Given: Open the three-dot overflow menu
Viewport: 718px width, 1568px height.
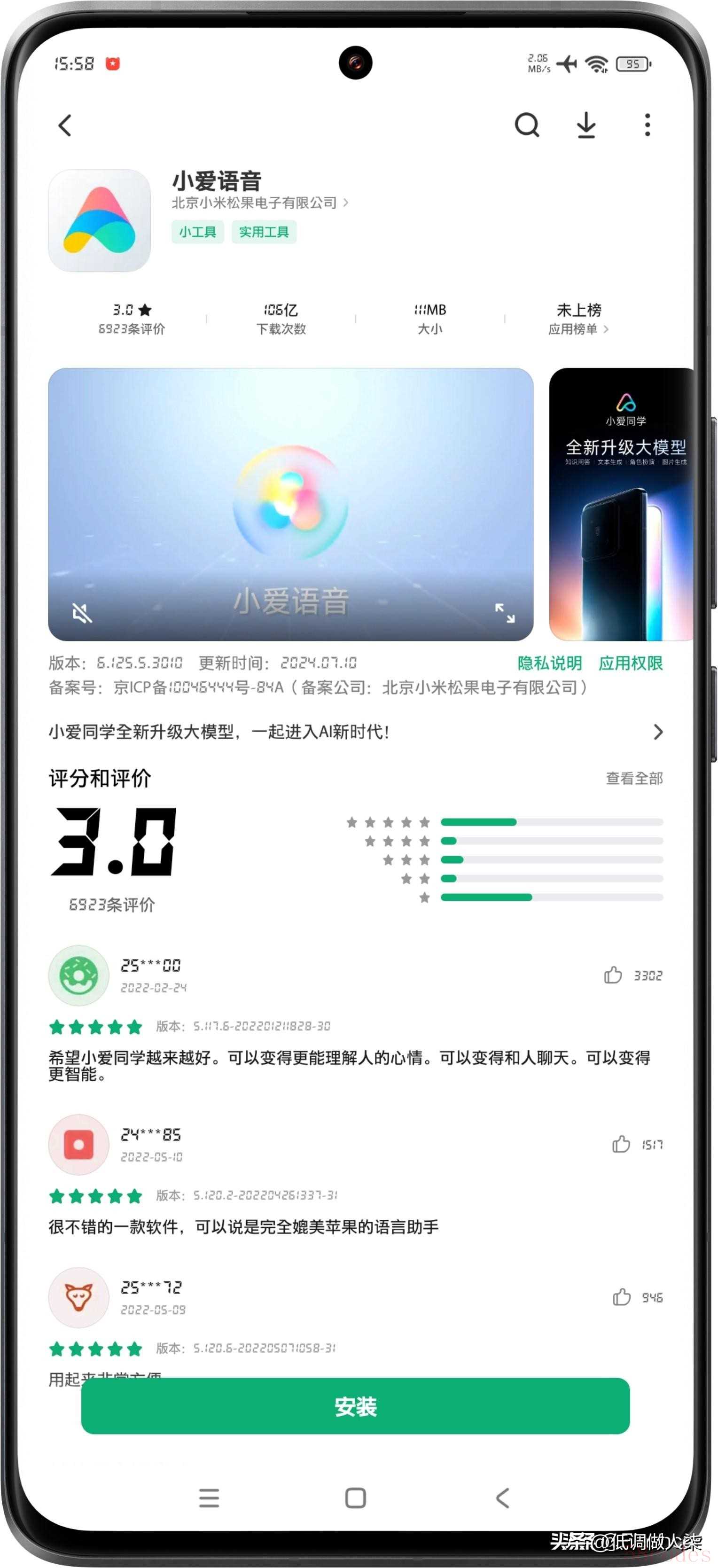Looking at the screenshot, I should point(648,125).
